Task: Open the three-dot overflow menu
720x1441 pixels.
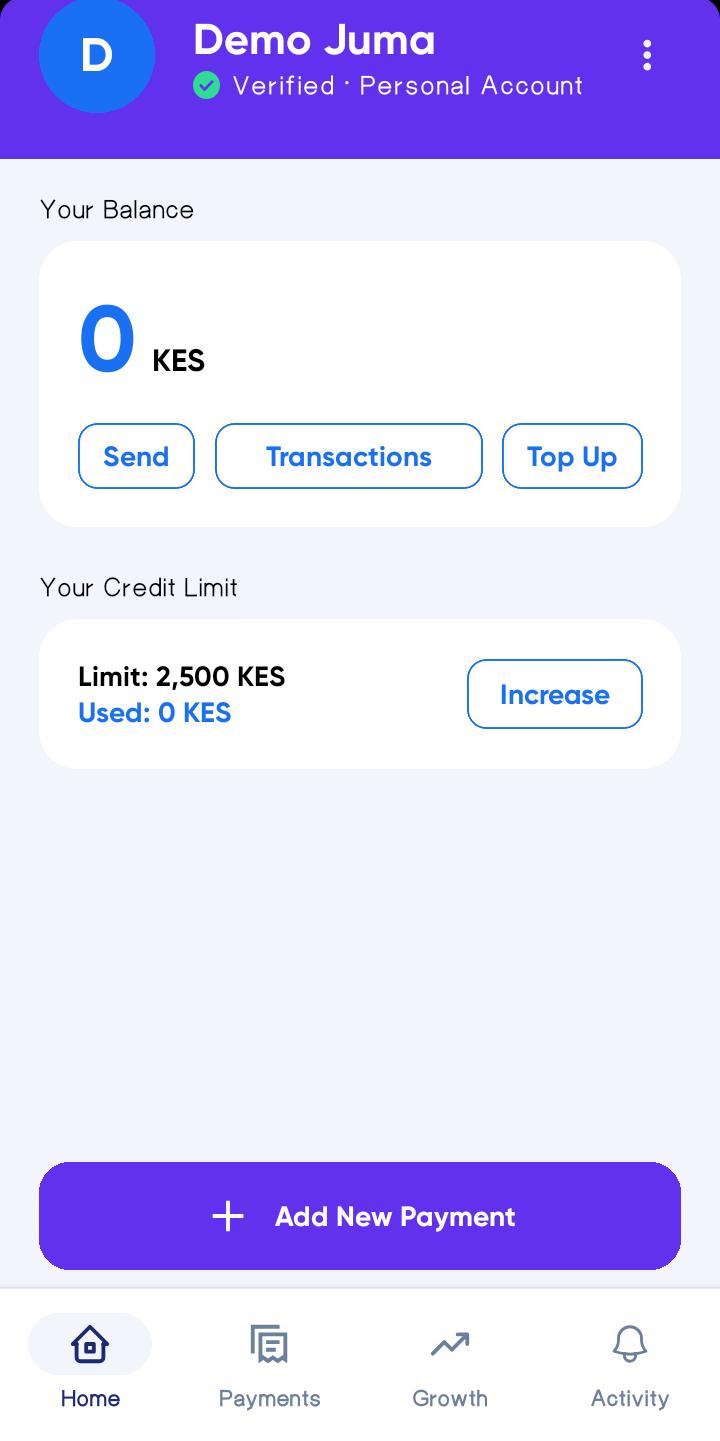Action: pyautogui.click(x=647, y=55)
